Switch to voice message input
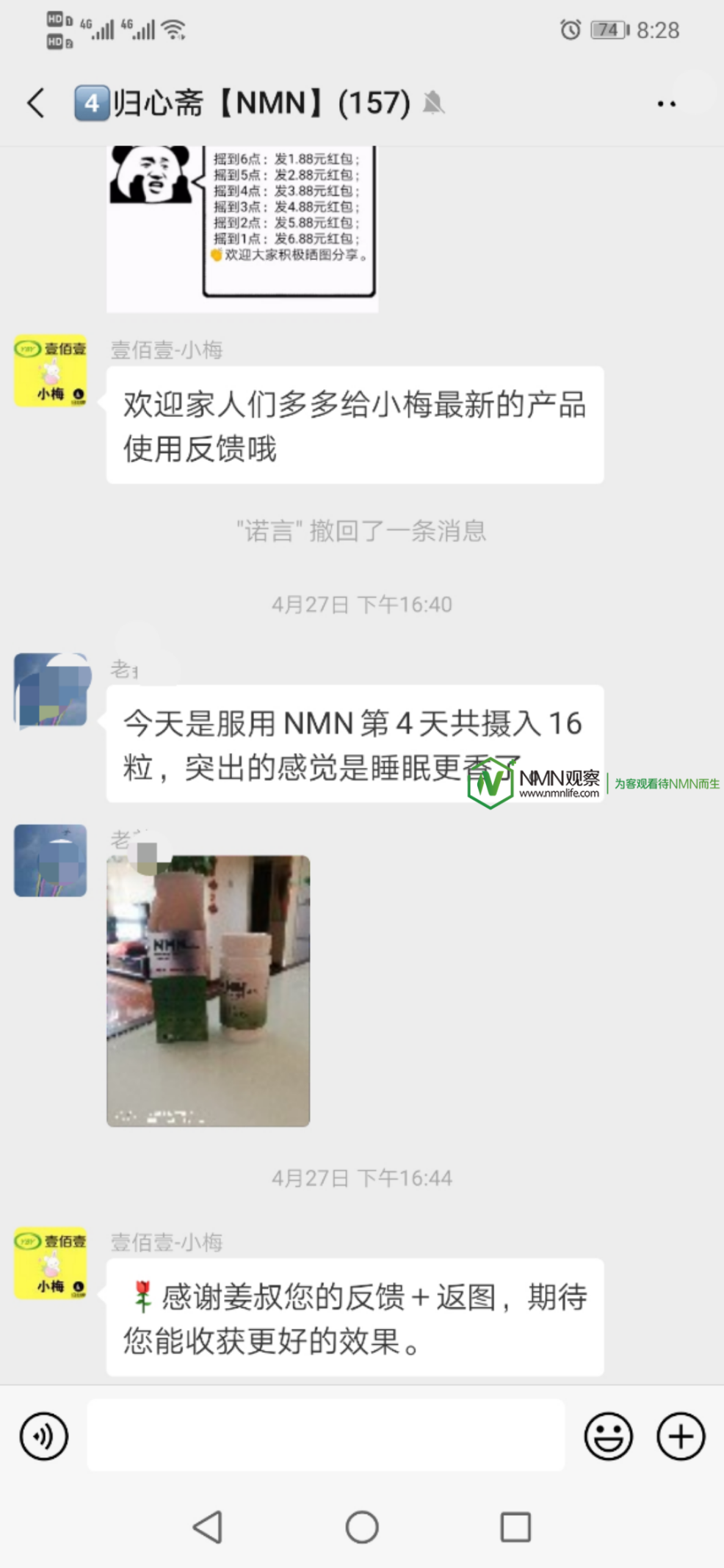 tap(44, 1436)
